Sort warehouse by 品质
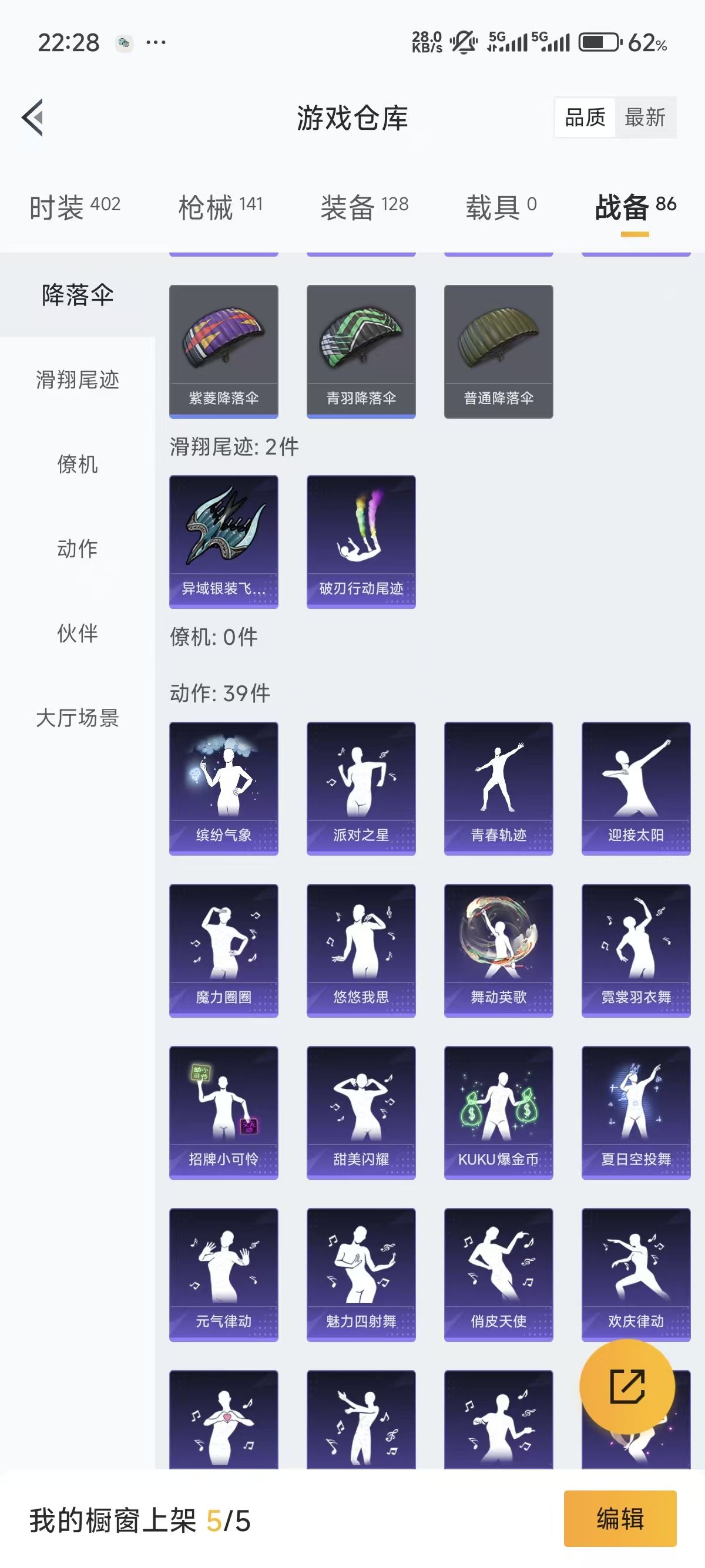 click(x=585, y=117)
